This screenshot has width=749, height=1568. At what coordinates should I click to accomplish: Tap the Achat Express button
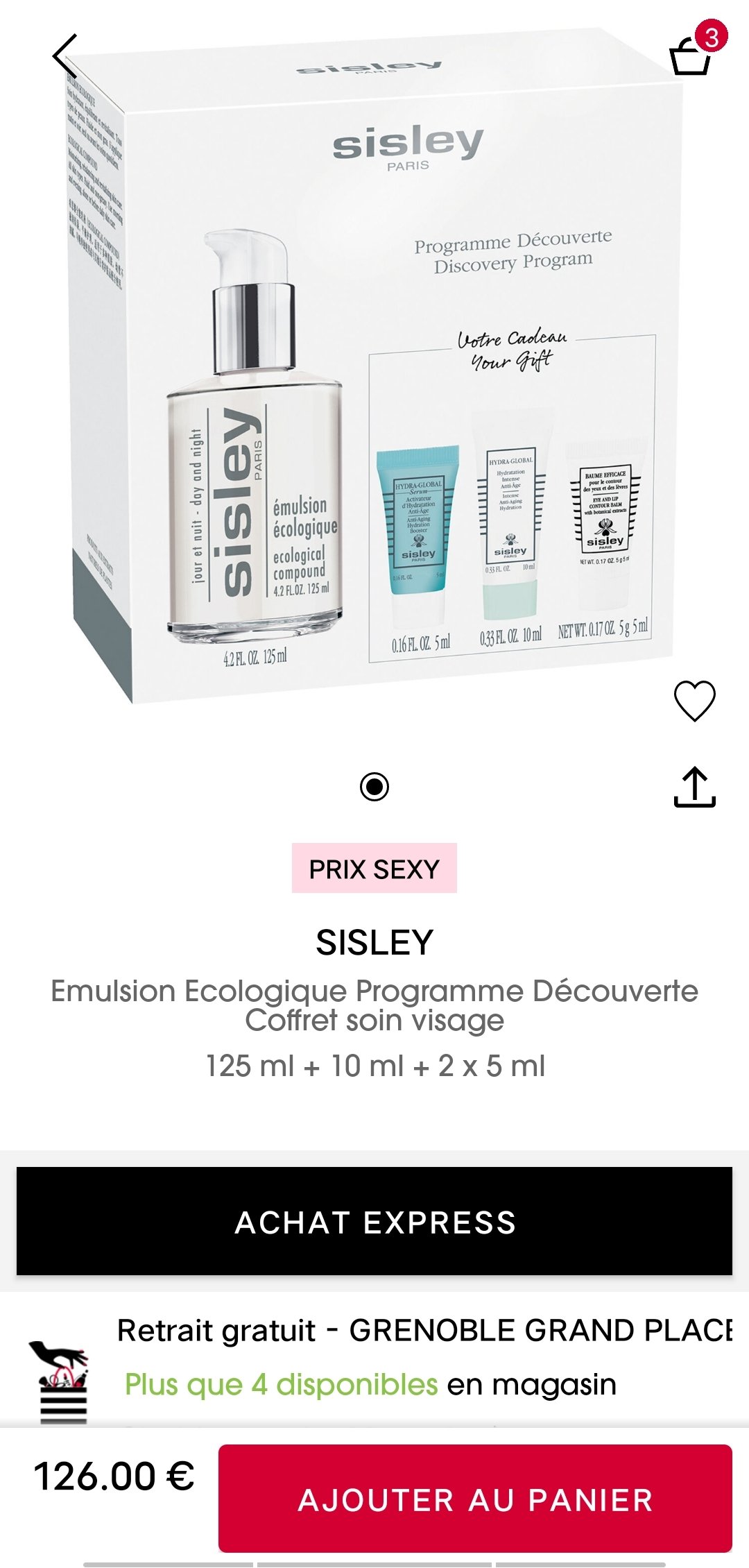[x=374, y=1221]
